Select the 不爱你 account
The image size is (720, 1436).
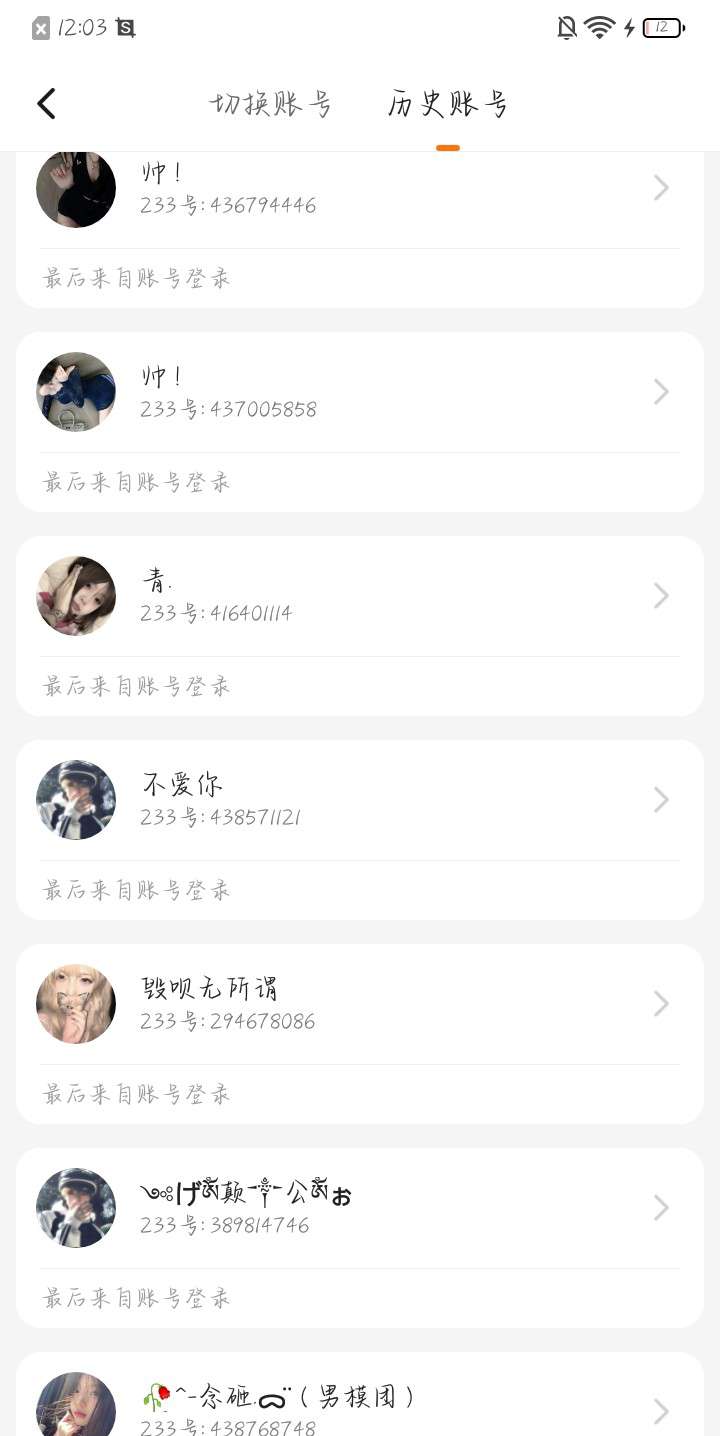tap(360, 800)
